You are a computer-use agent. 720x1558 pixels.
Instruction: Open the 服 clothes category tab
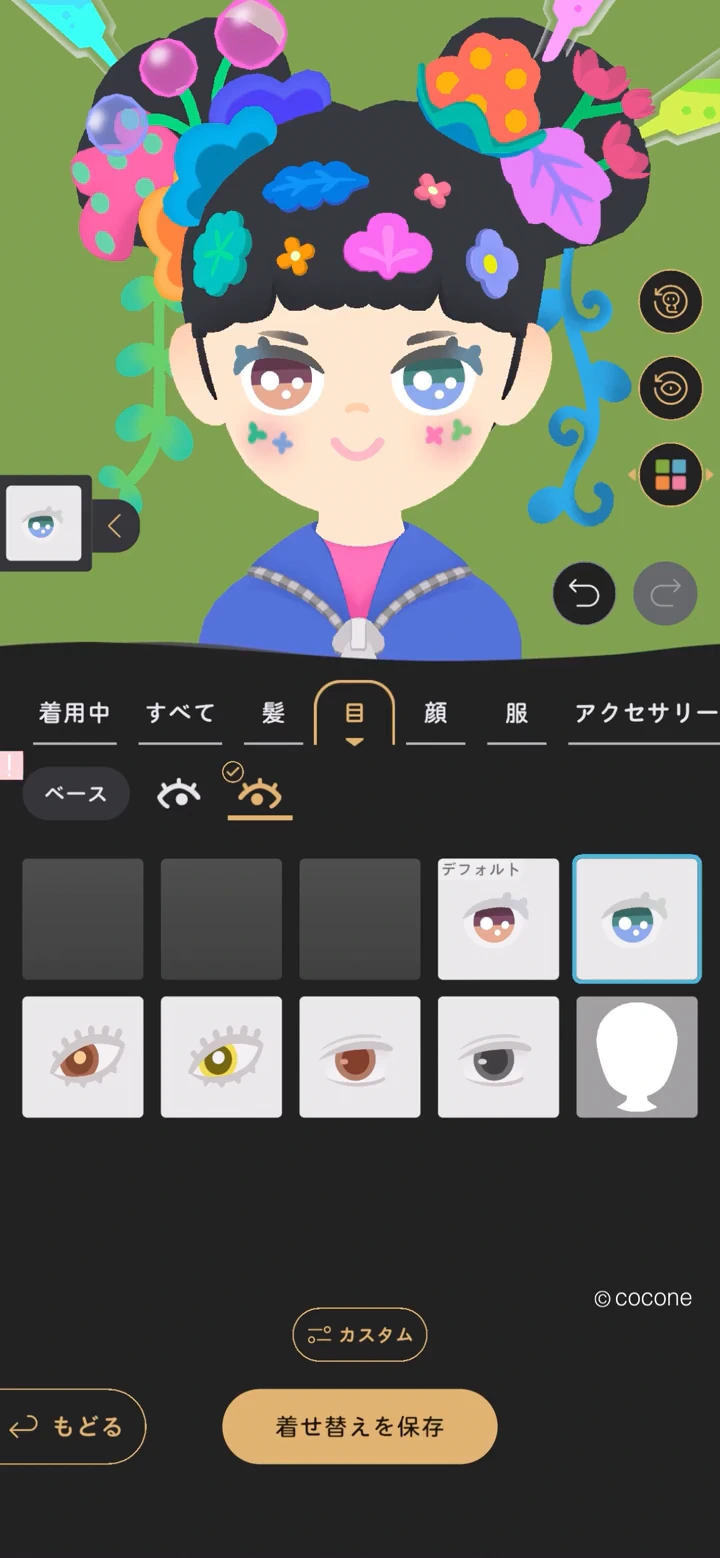click(x=516, y=713)
